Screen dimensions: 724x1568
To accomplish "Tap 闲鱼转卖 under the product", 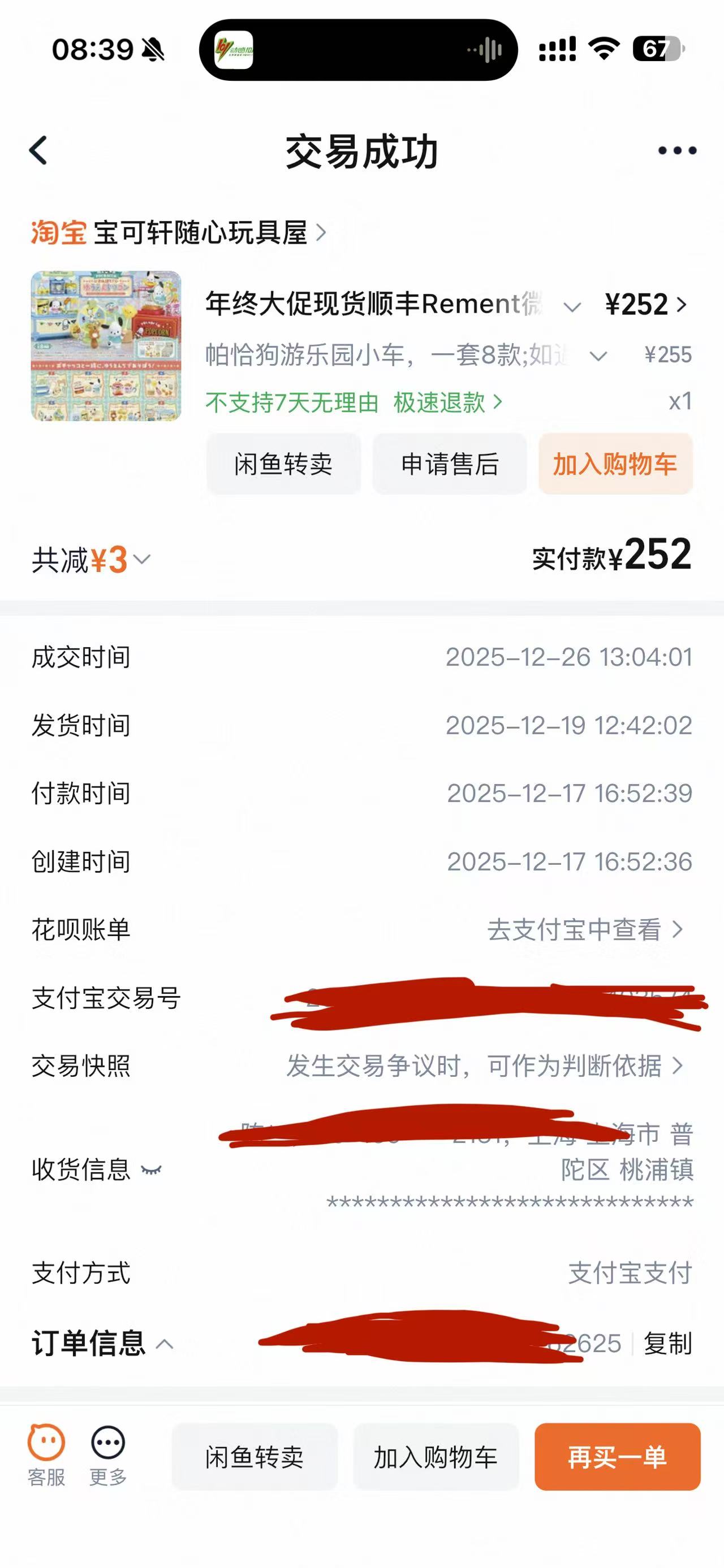I will coord(283,464).
